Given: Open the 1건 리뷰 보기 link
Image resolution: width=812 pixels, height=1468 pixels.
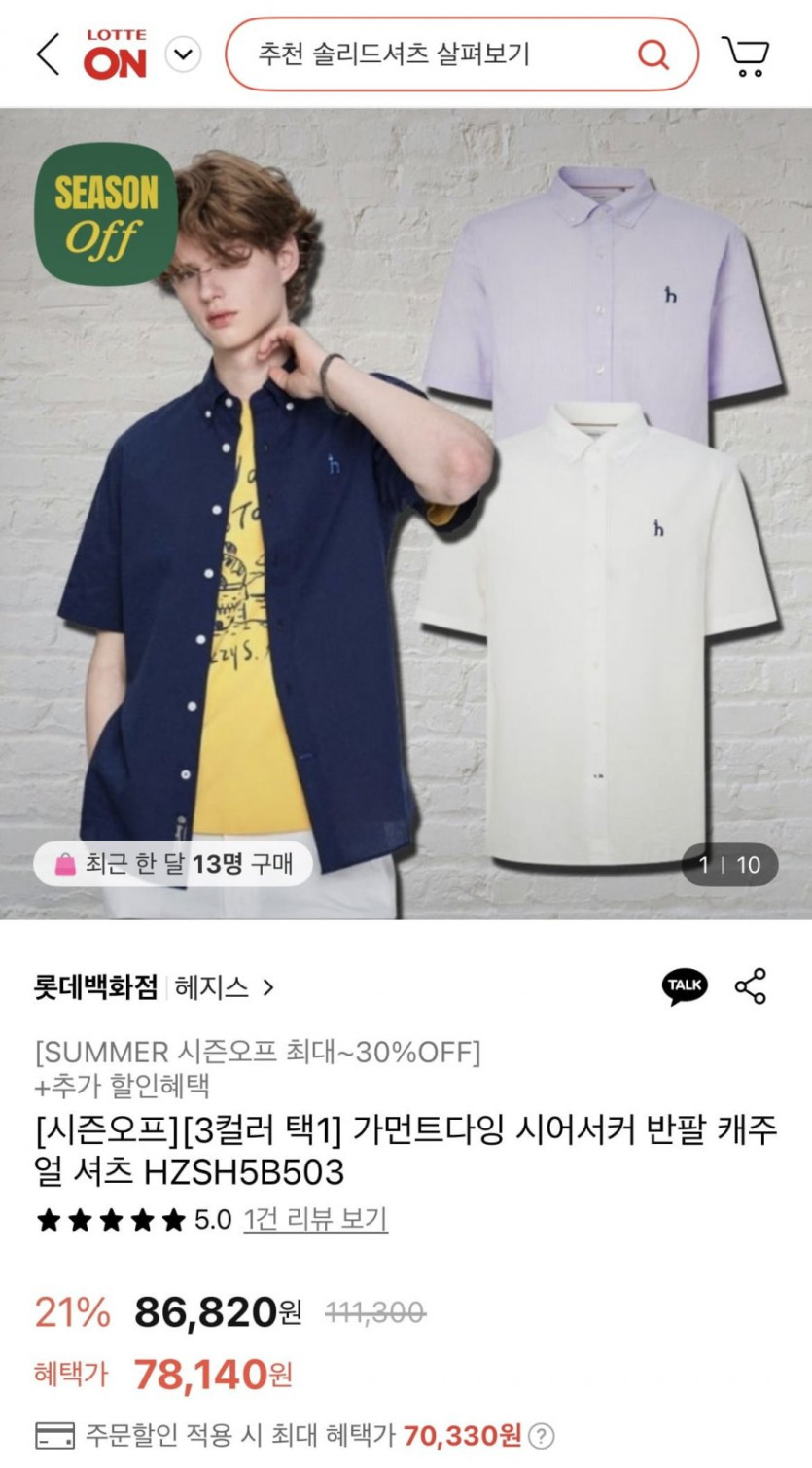Looking at the screenshot, I should 315,1218.
